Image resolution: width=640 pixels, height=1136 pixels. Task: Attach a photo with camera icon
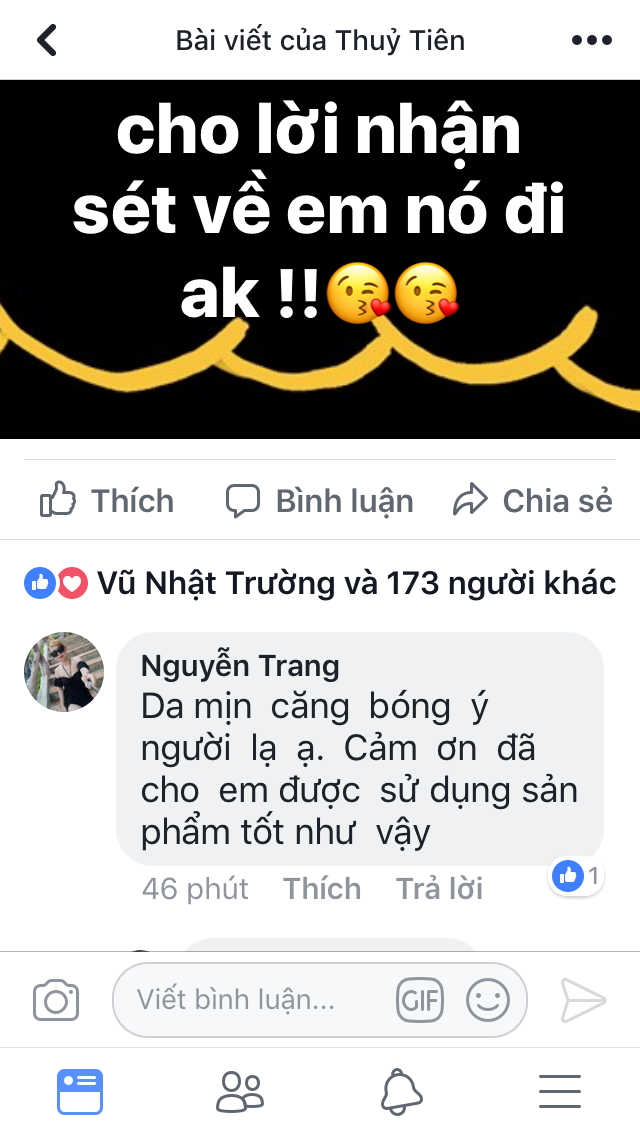tap(56, 1001)
